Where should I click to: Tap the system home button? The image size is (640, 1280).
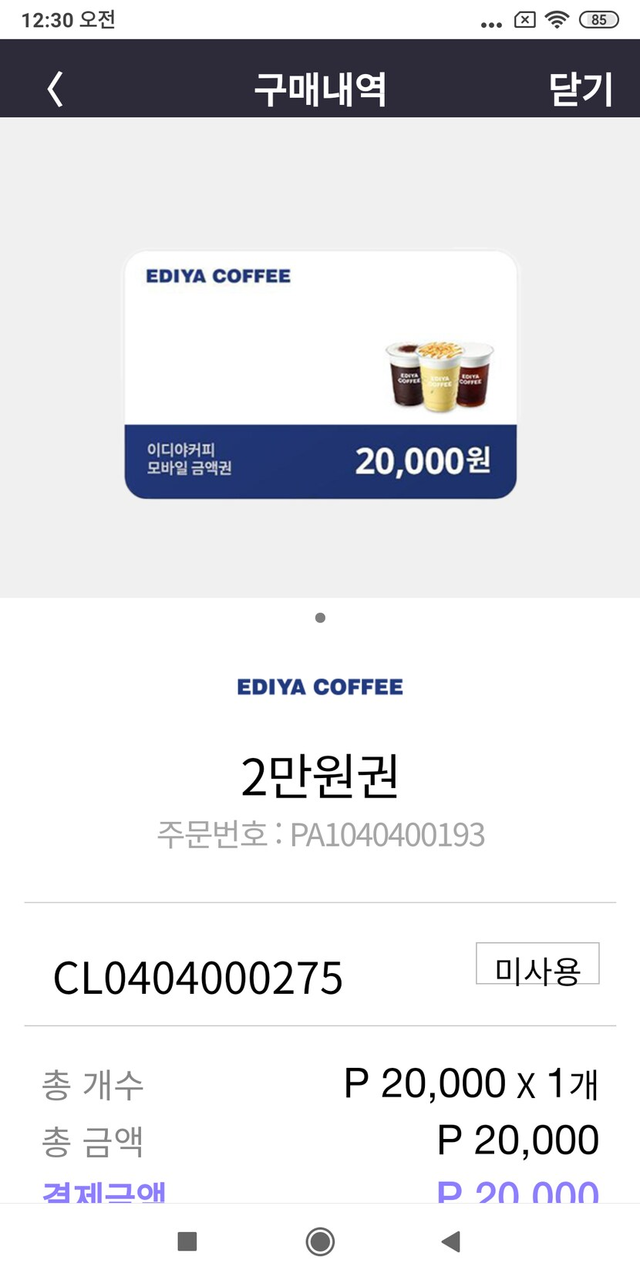tap(320, 1242)
